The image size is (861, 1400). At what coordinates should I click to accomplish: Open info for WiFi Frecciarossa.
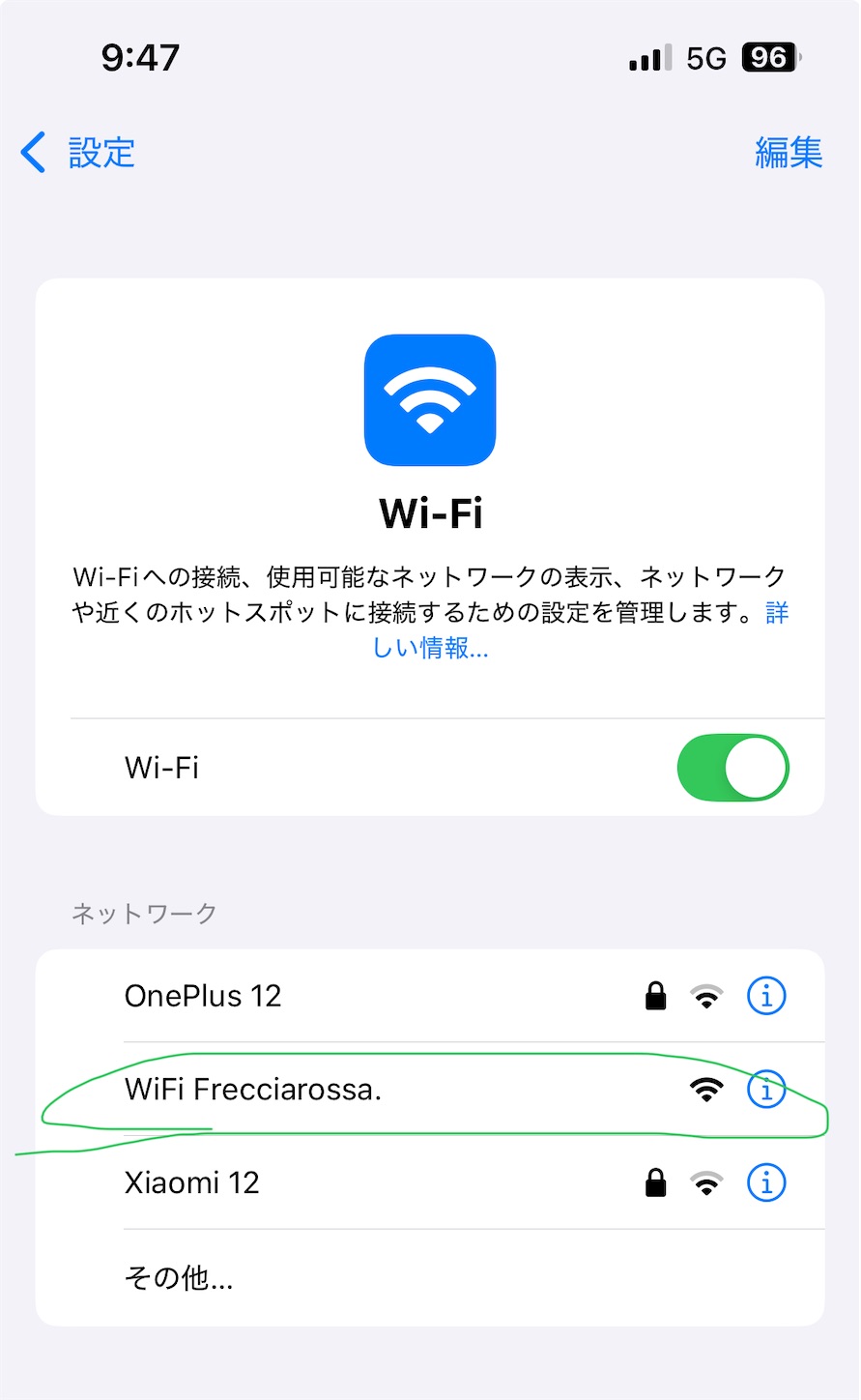pos(767,1090)
